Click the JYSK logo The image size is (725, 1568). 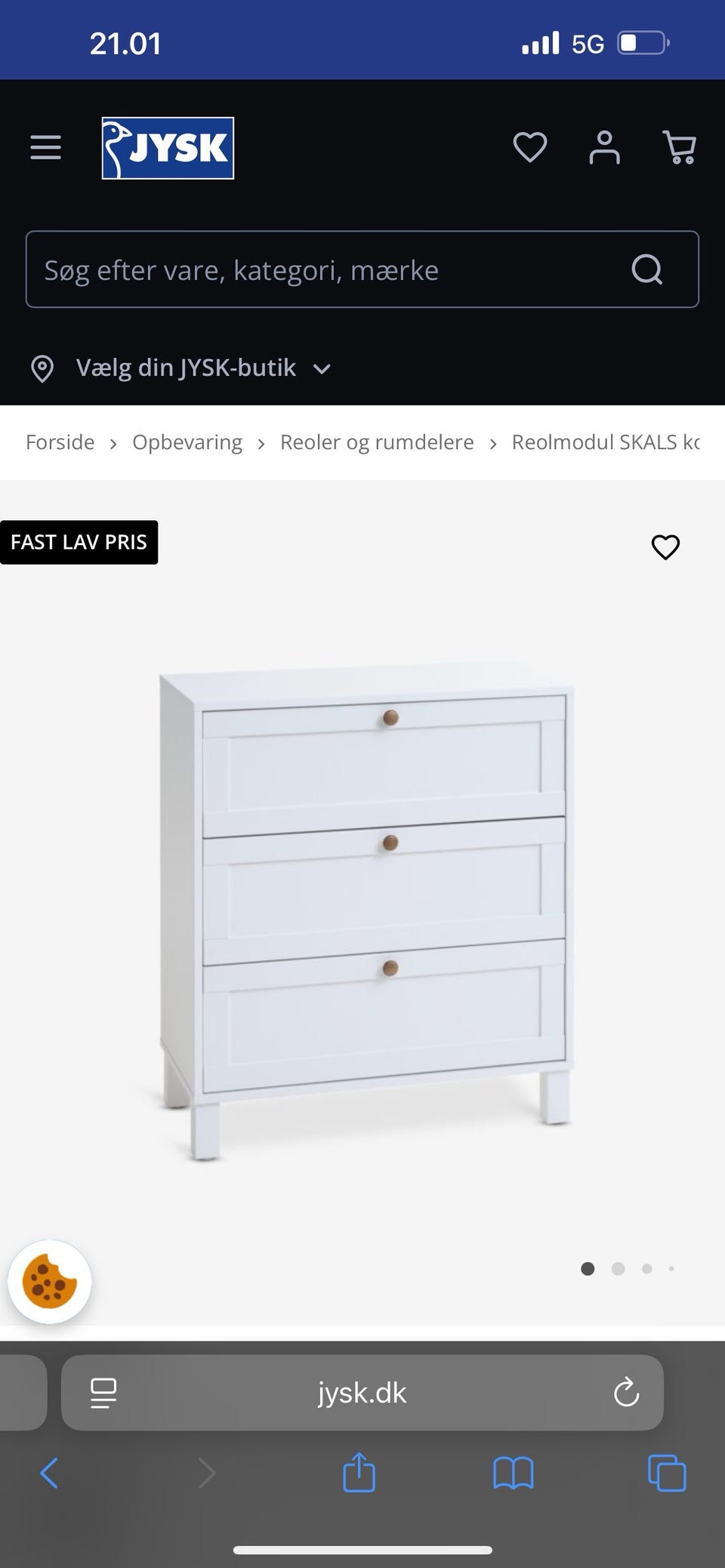pos(168,147)
